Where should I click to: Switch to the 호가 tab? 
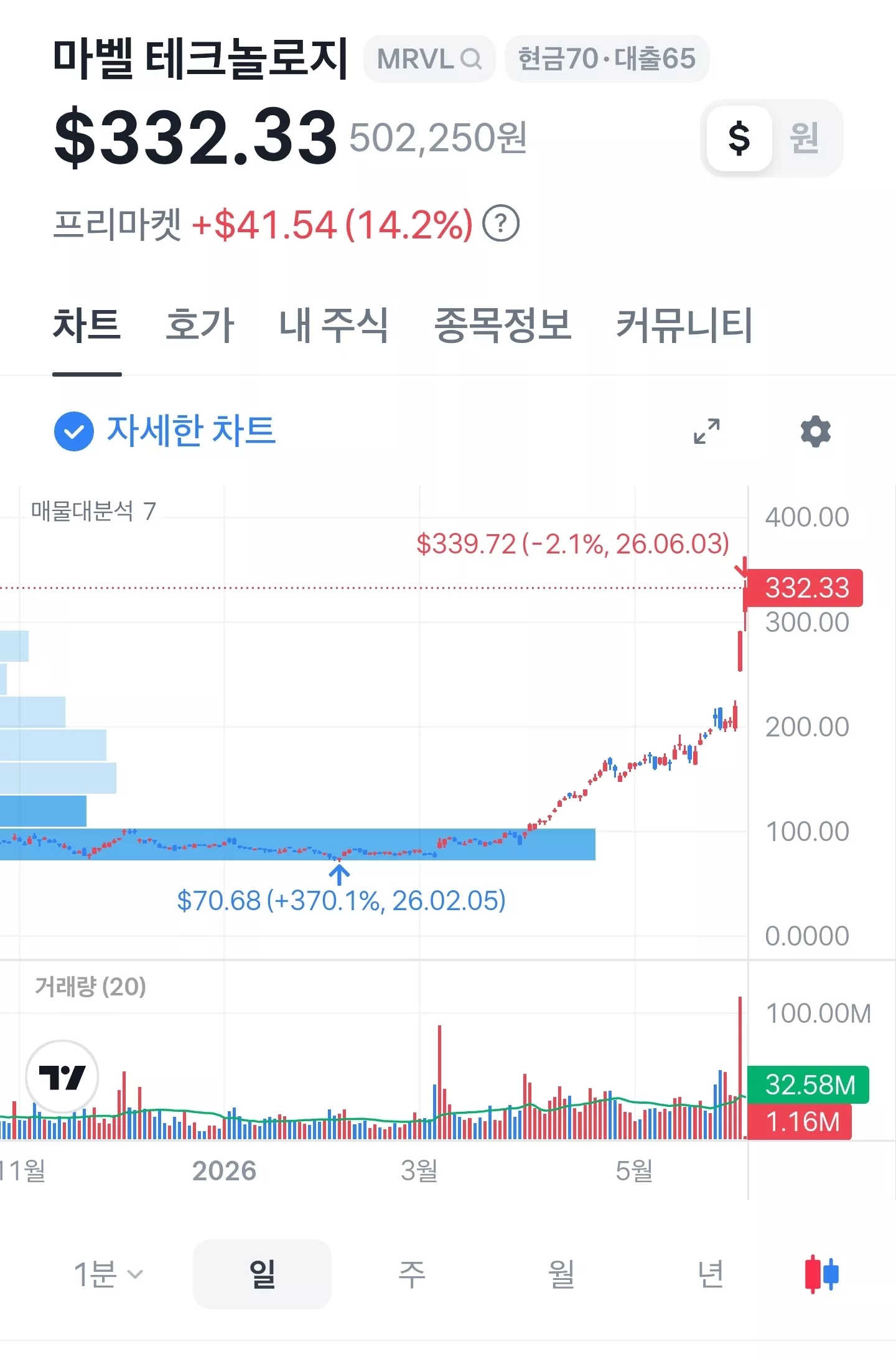pyautogui.click(x=200, y=325)
